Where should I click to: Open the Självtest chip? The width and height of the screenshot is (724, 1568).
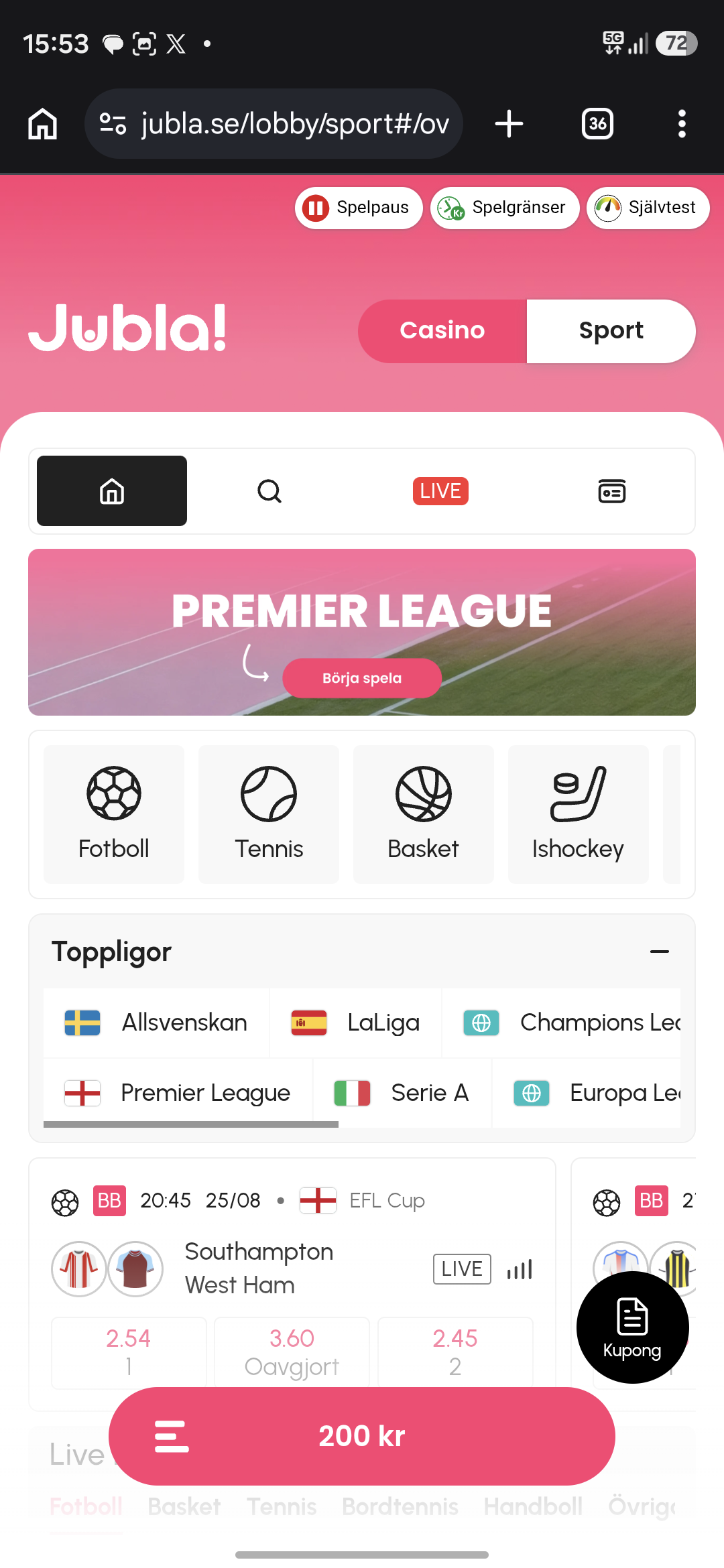coord(648,208)
